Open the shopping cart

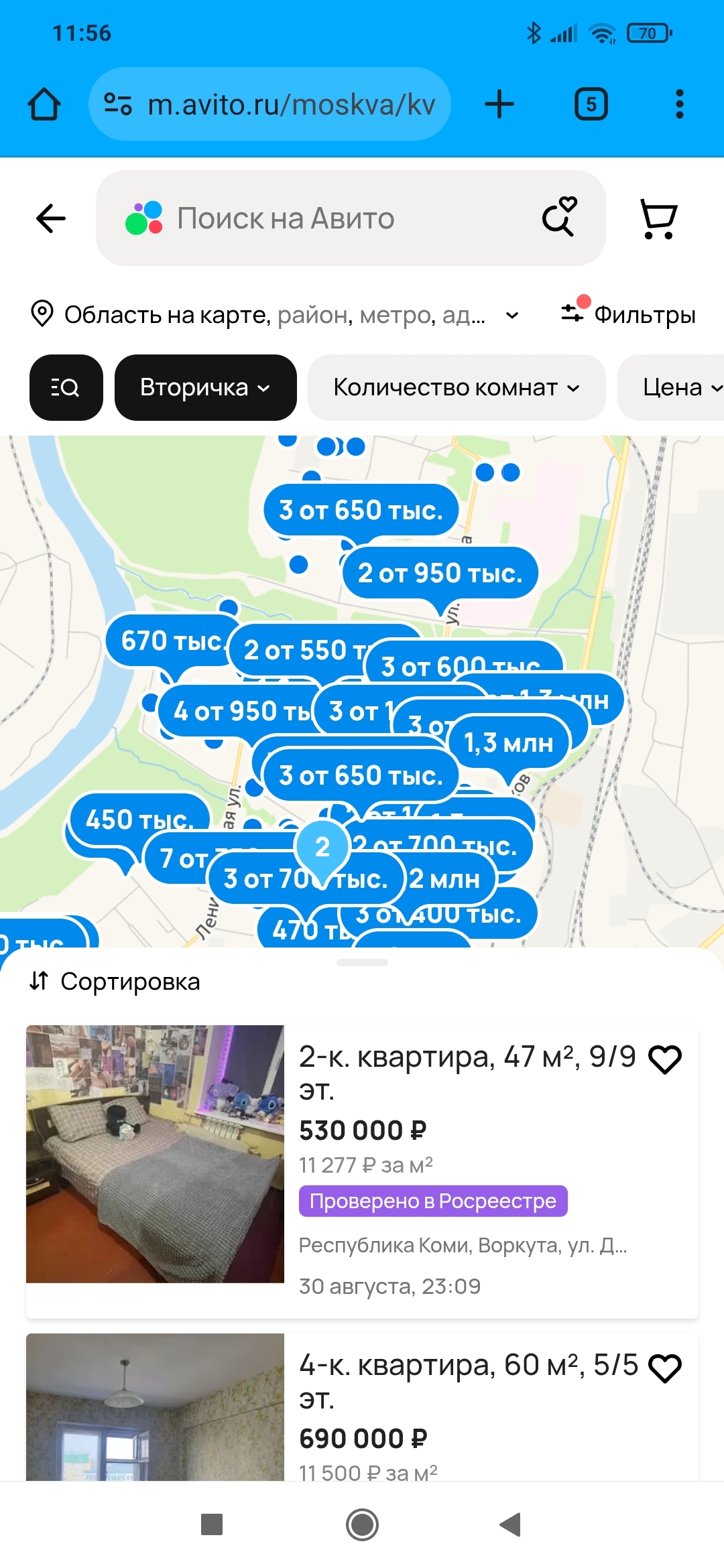(658, 218)
